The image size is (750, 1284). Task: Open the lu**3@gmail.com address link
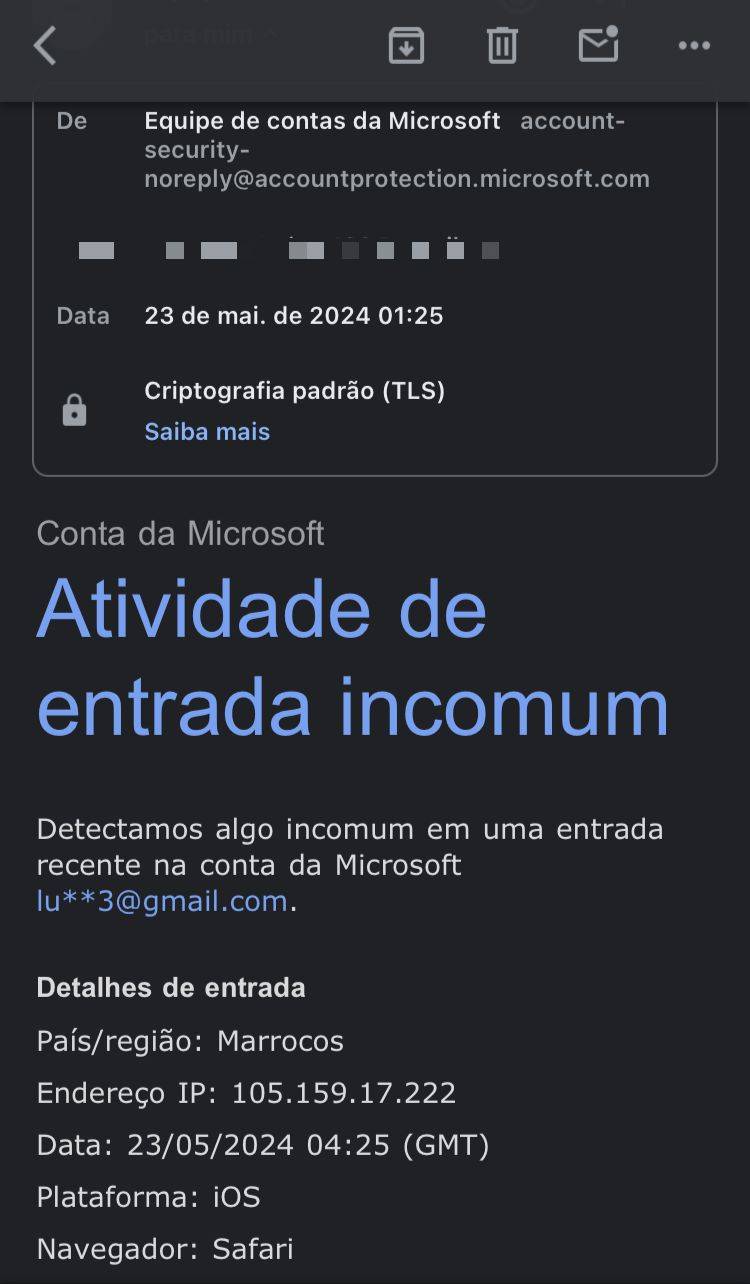[x=162, y=901]
